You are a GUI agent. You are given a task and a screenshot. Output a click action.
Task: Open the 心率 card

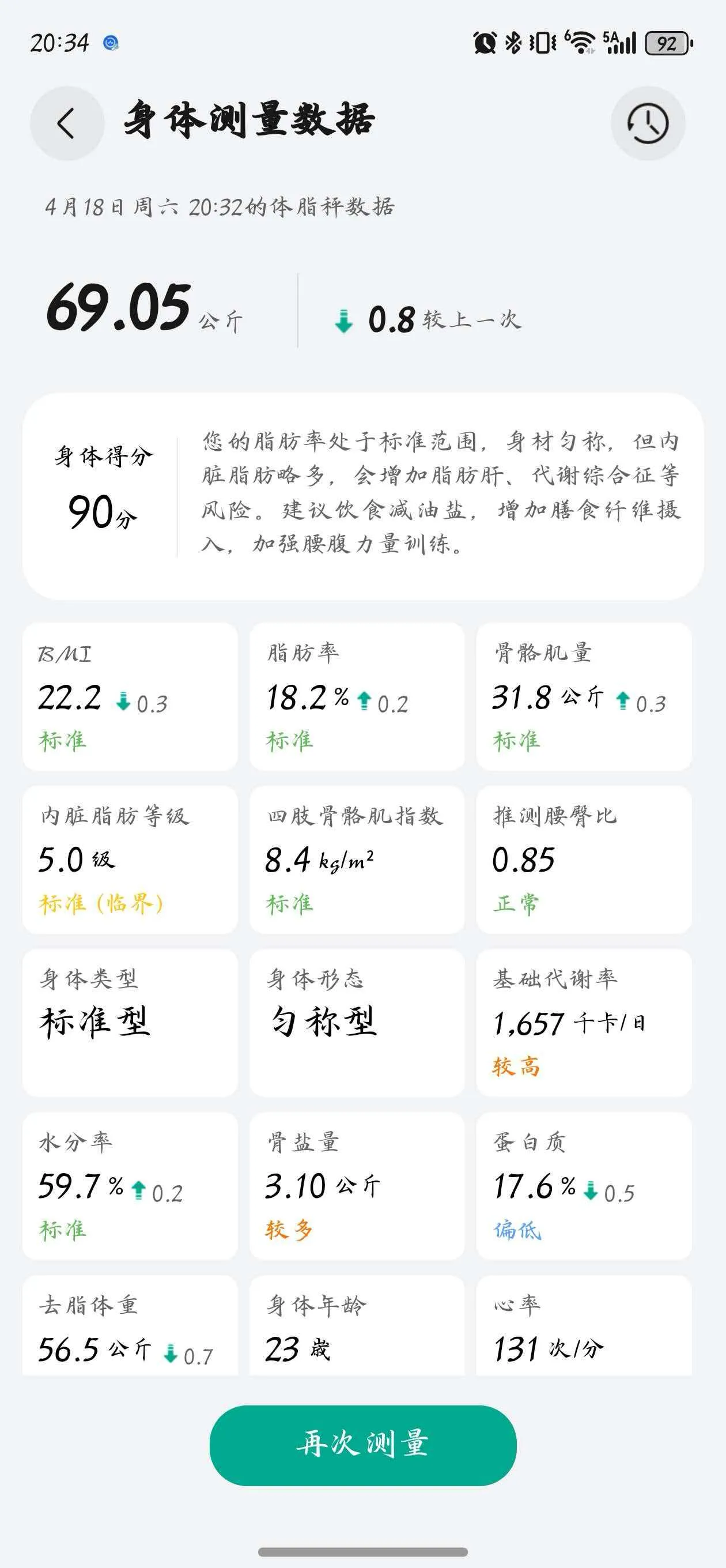(x=584, y=1327)
